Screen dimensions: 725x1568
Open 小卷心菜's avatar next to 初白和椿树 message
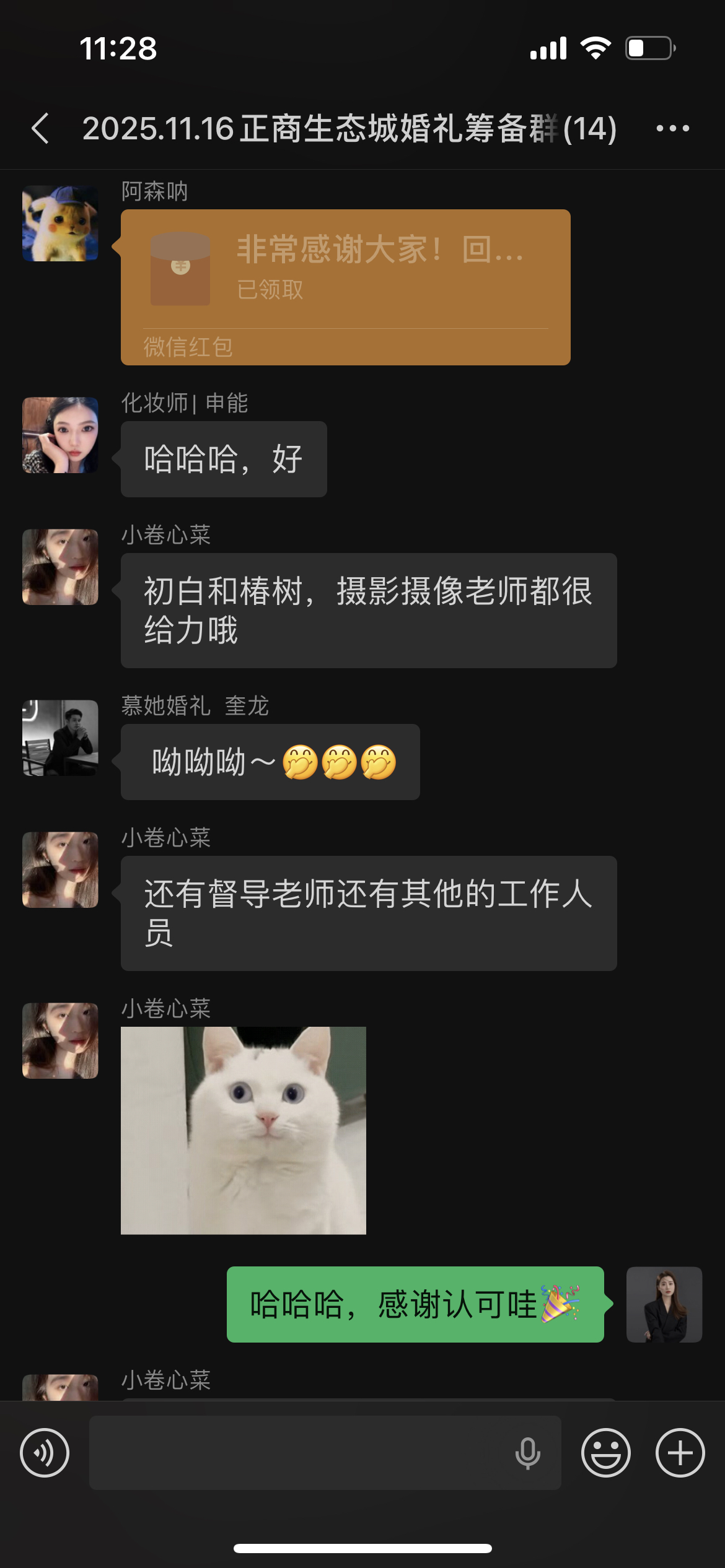(60, 567)
